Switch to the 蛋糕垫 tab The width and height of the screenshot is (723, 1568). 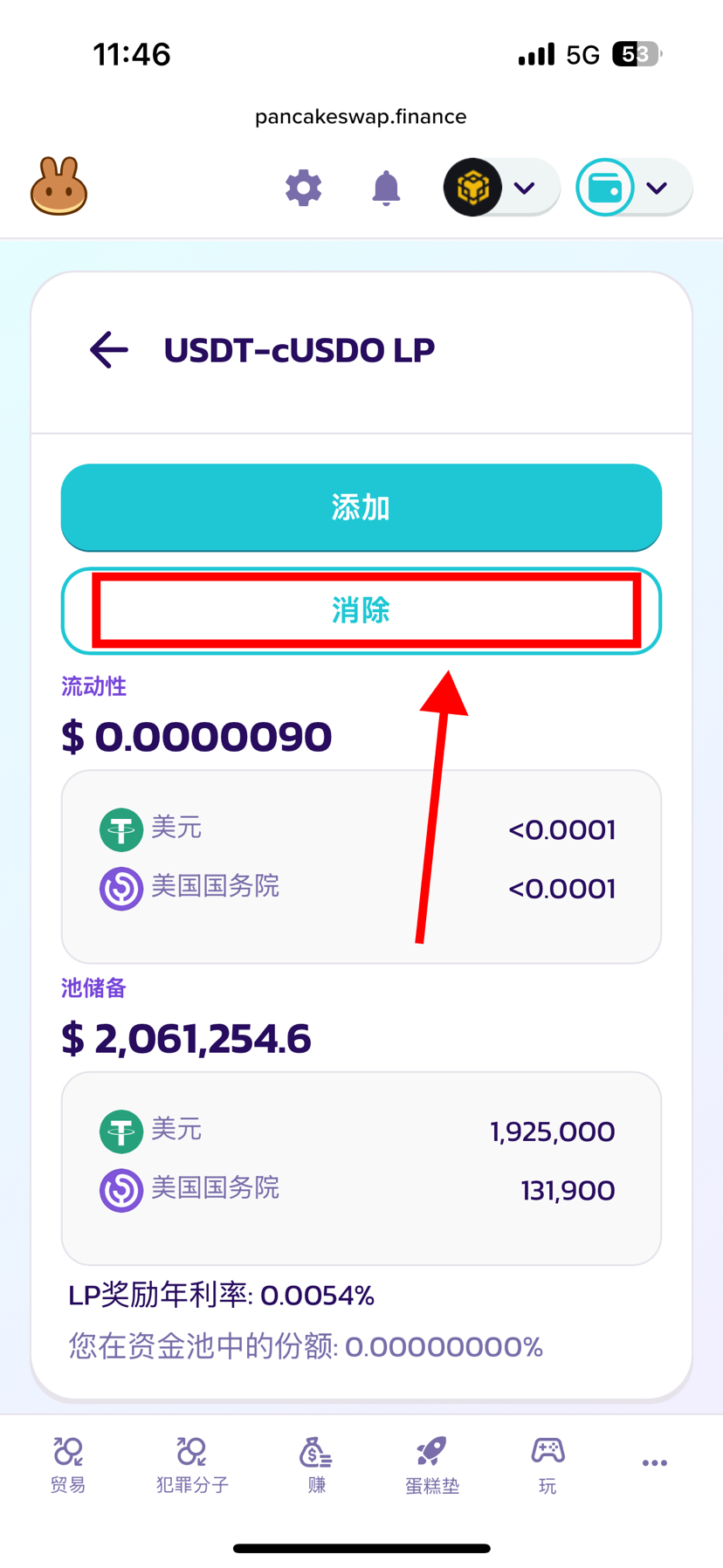[x=431, y=1464]
